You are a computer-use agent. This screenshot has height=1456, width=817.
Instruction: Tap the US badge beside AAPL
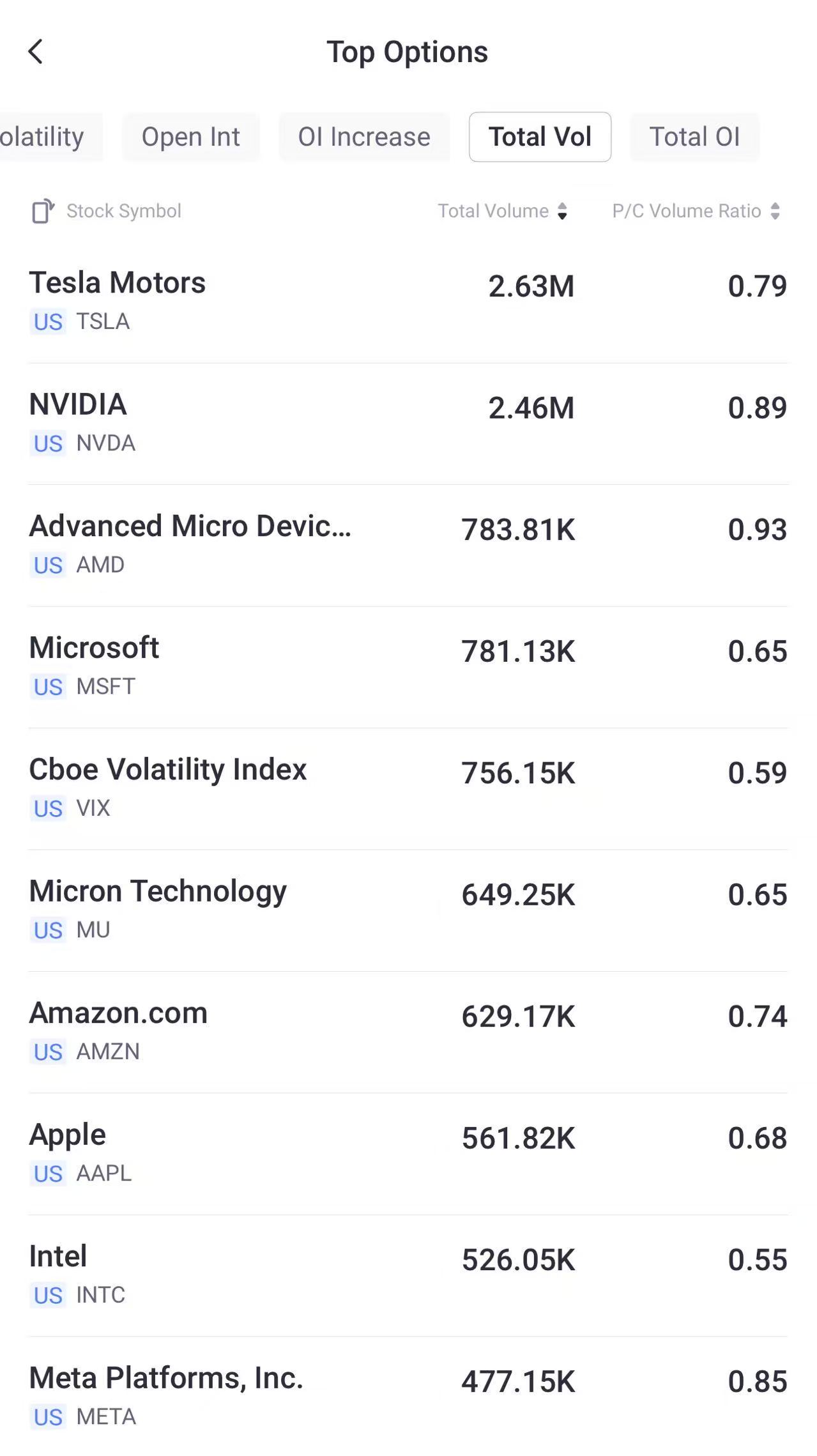pos(47,1174)
